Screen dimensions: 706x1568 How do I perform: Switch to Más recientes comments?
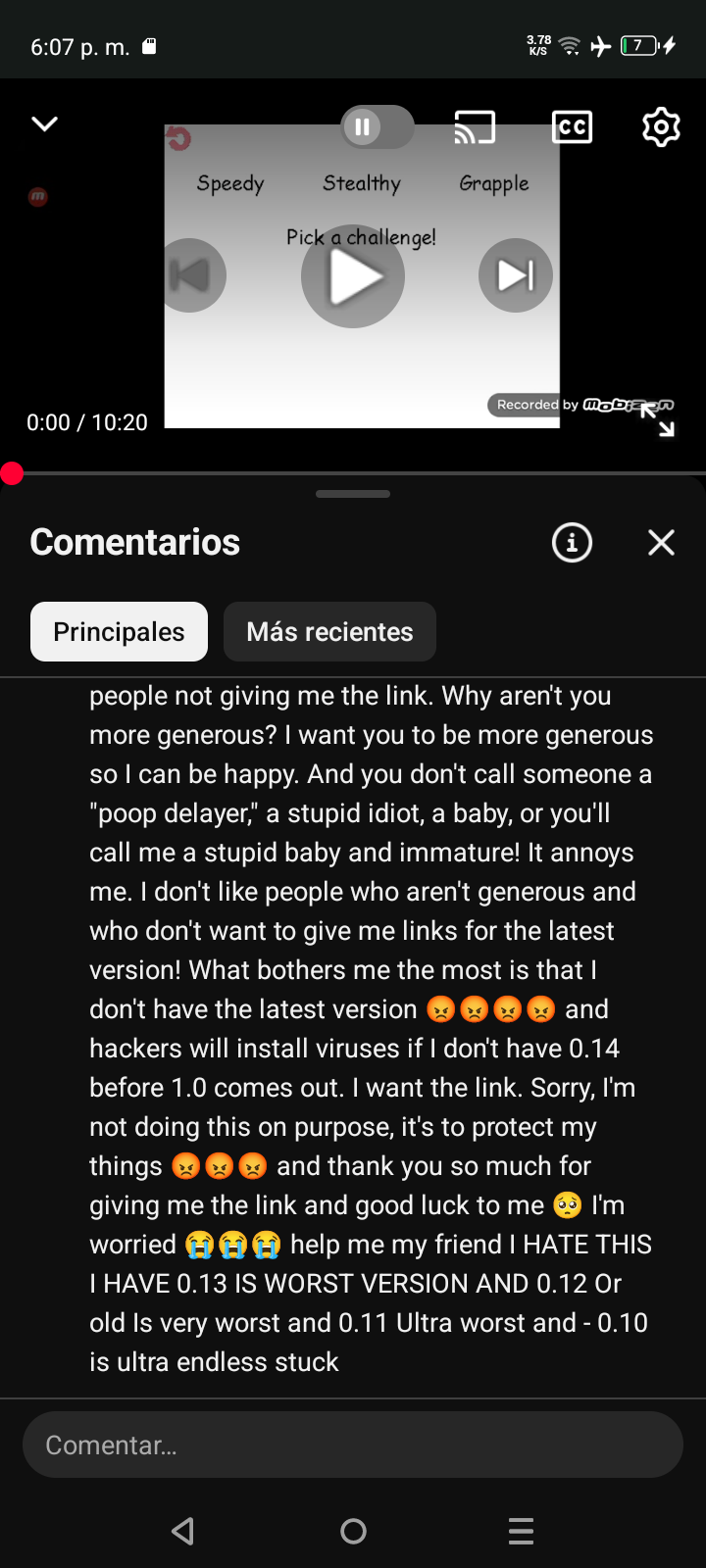(329, 632)
